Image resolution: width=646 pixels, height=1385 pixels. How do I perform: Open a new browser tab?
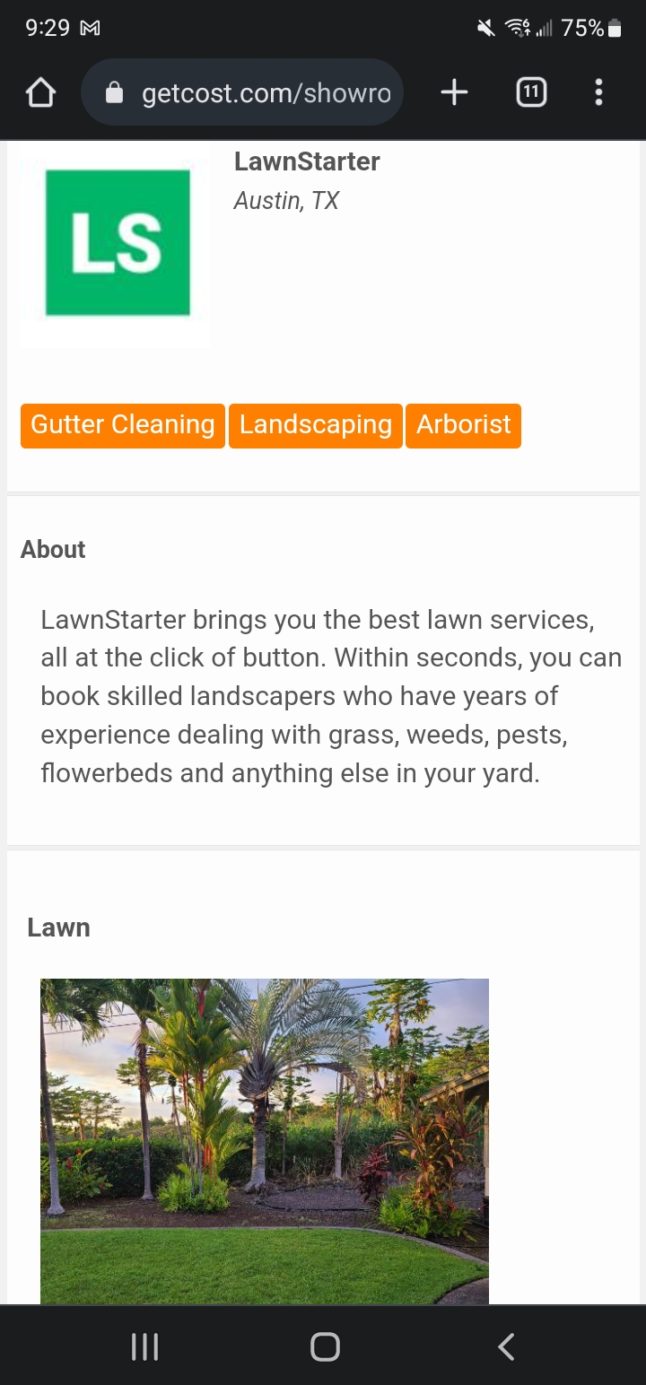pos(454,93)
